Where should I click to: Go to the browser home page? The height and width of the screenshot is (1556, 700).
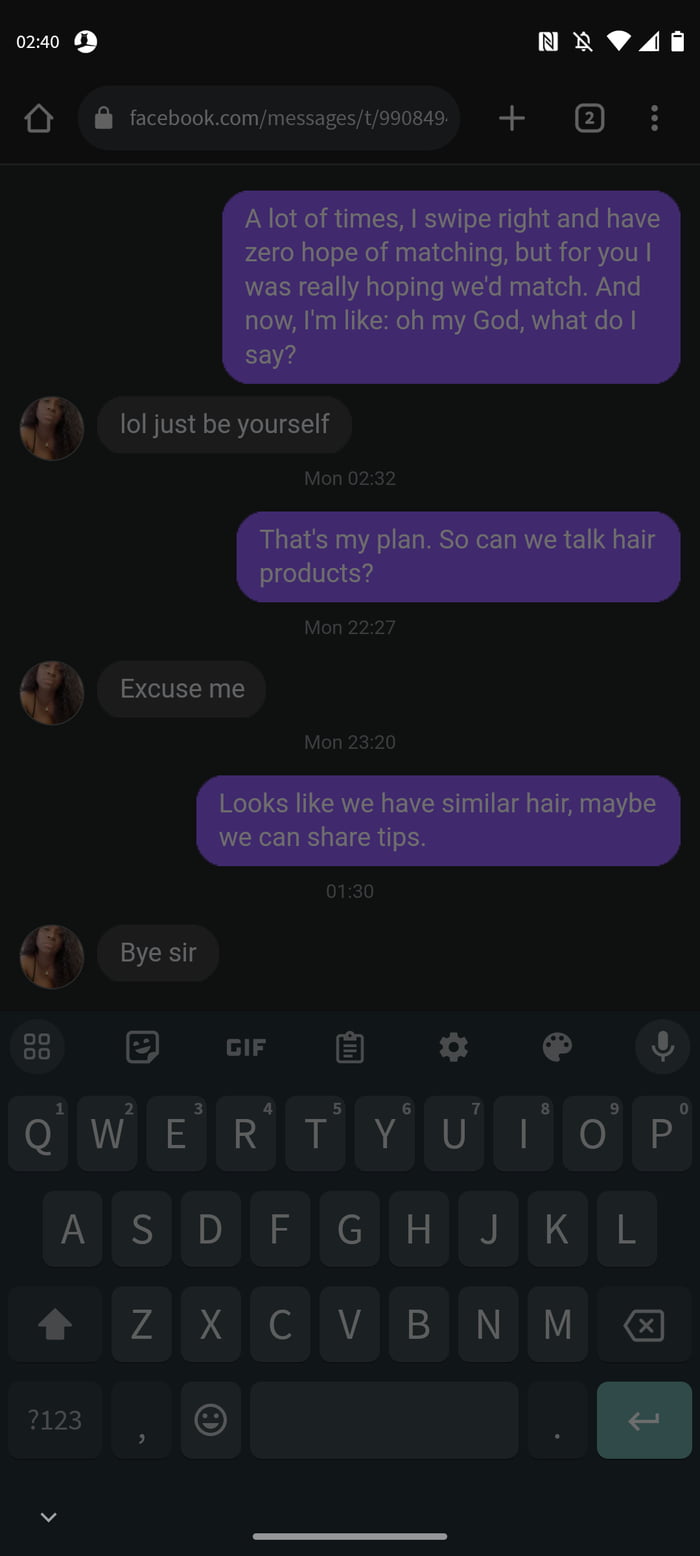(38, 119)
